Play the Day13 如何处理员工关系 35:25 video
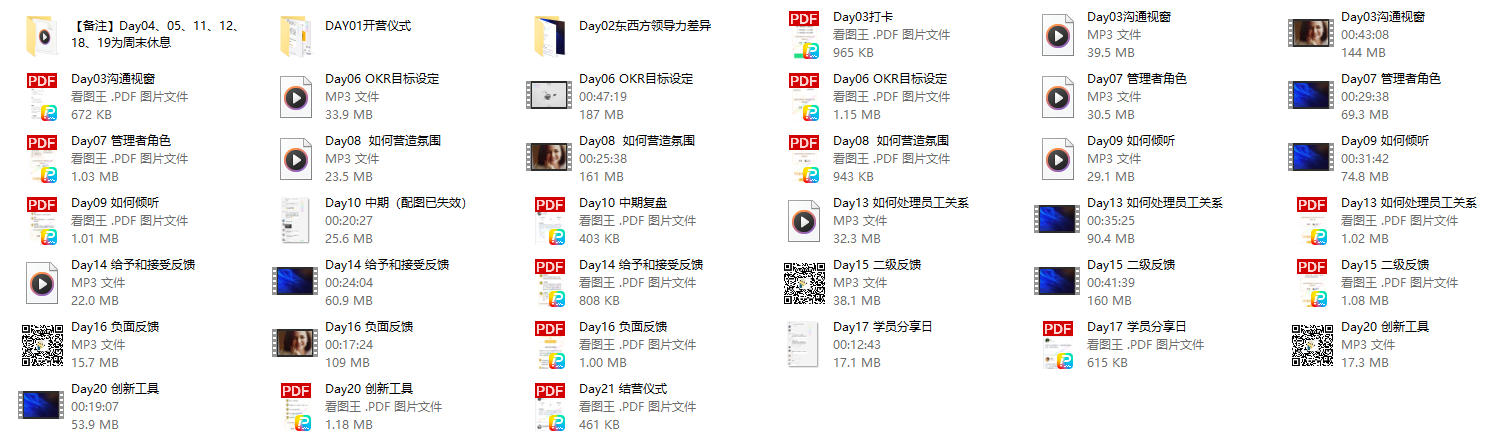This screenshot has height=444, width=1490. tap(1057, 221)
